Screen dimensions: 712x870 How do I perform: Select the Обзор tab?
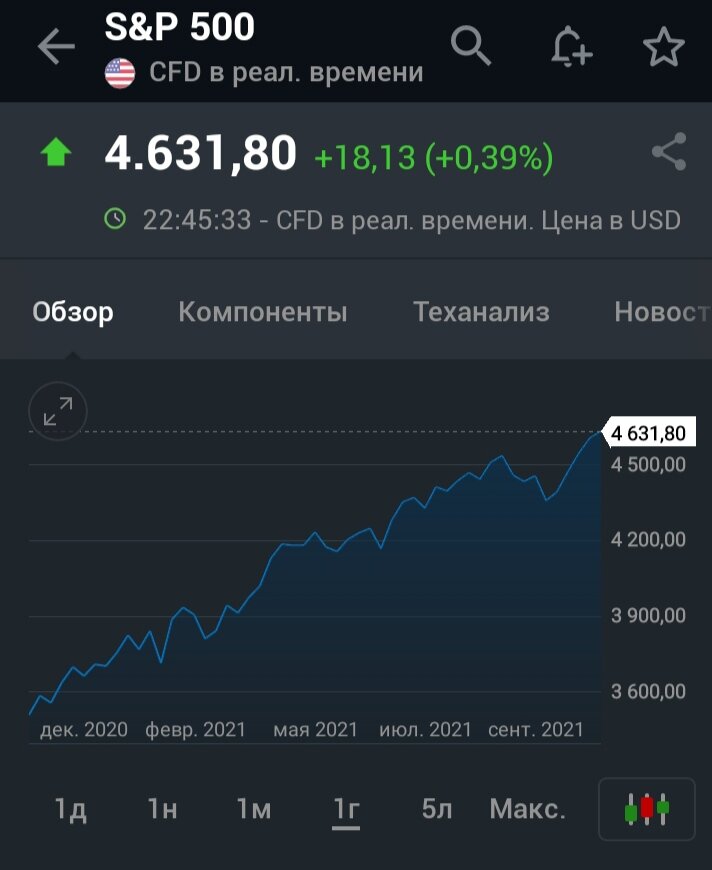pyautogui.click(x=73, y=312)
